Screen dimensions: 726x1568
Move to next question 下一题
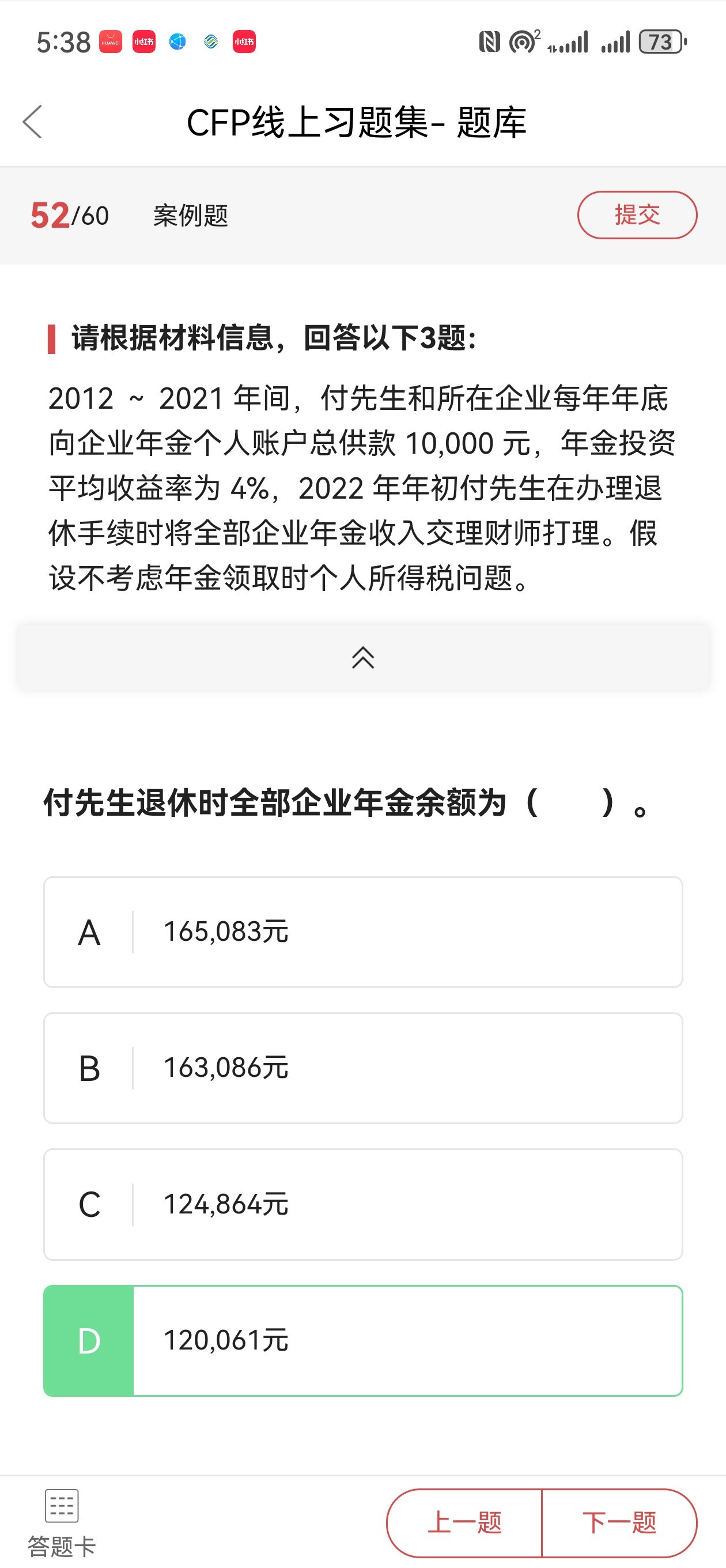pyautogui.click(x=619, y=1523)
